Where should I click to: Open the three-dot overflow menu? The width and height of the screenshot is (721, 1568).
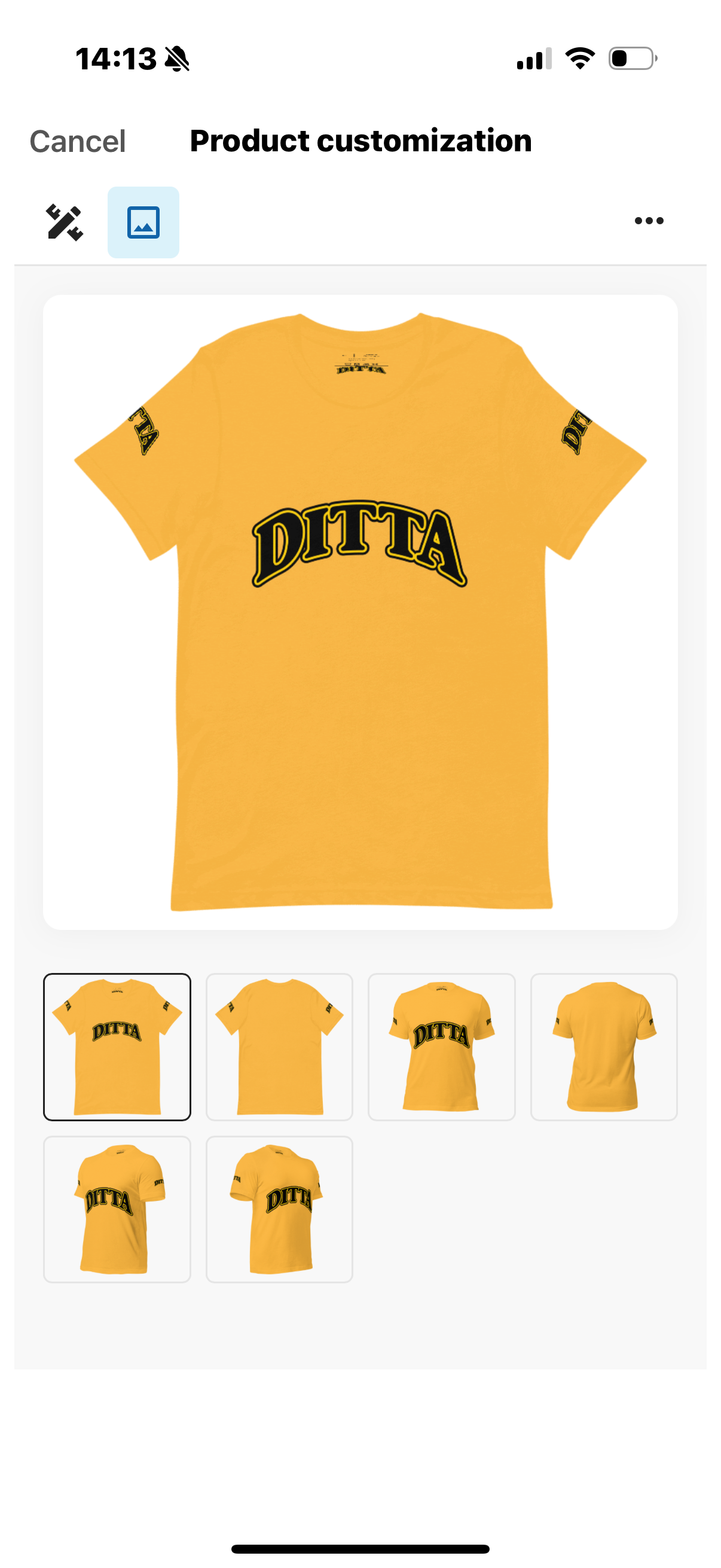(649, 221)
